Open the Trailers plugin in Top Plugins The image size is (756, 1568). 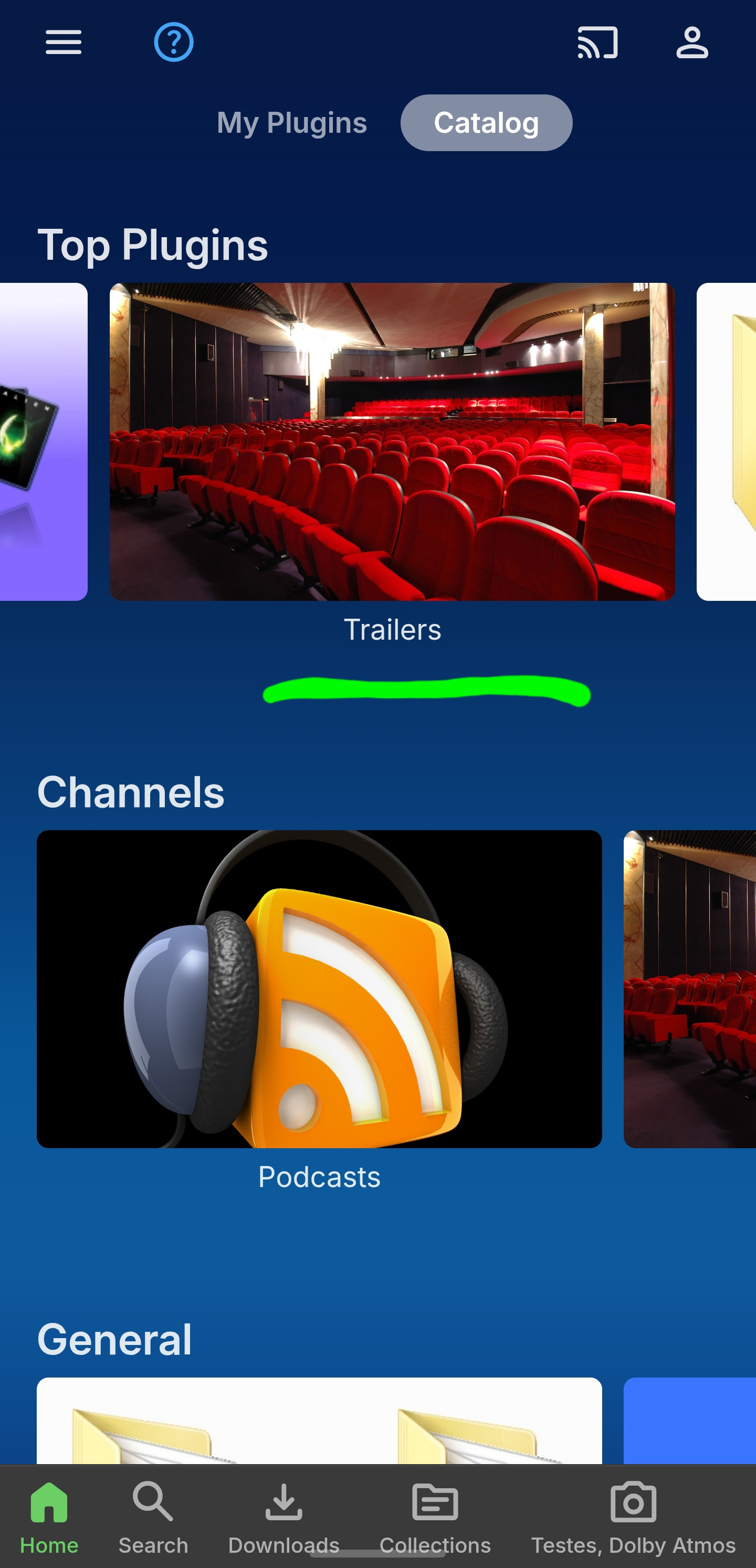tap(392, 442)
